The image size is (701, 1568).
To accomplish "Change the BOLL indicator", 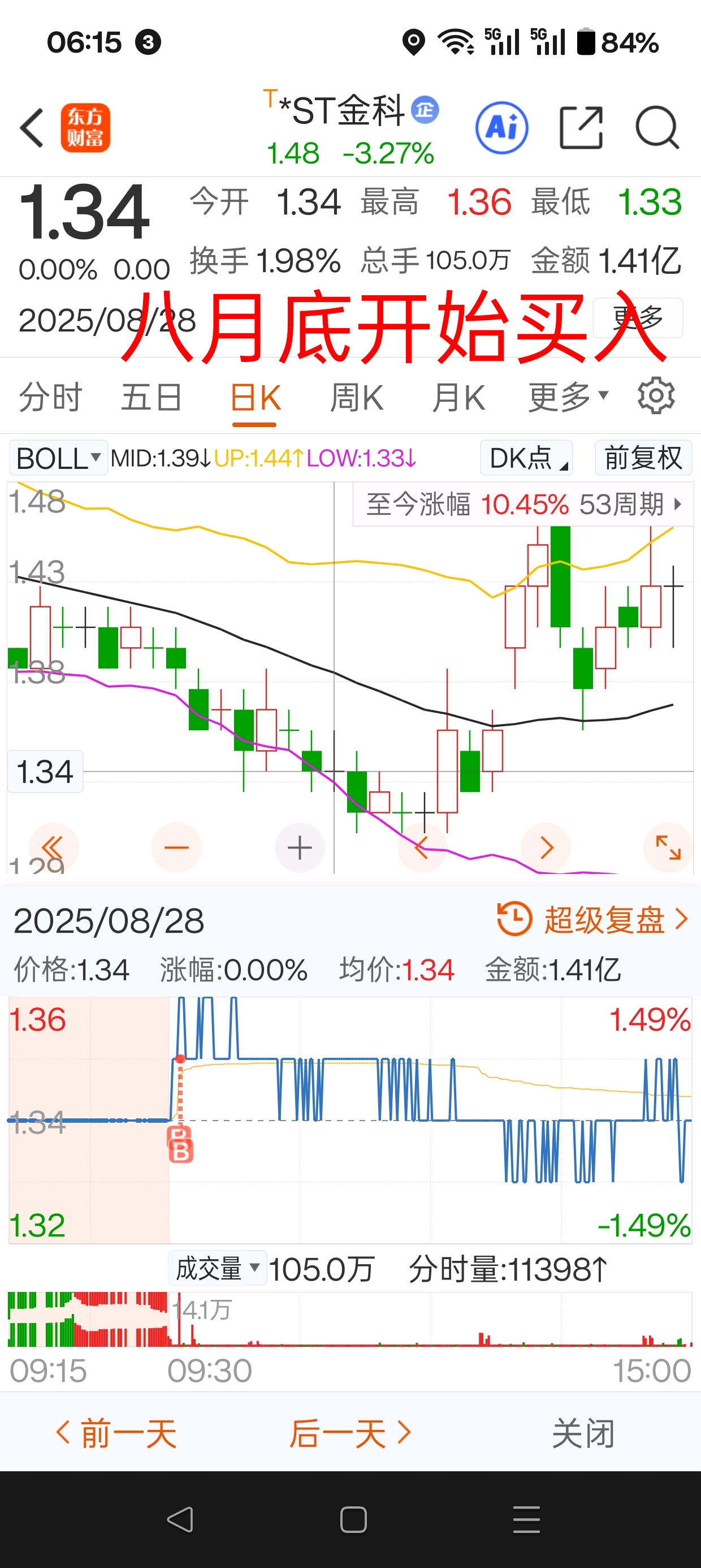I will click(x=58, y=458).
